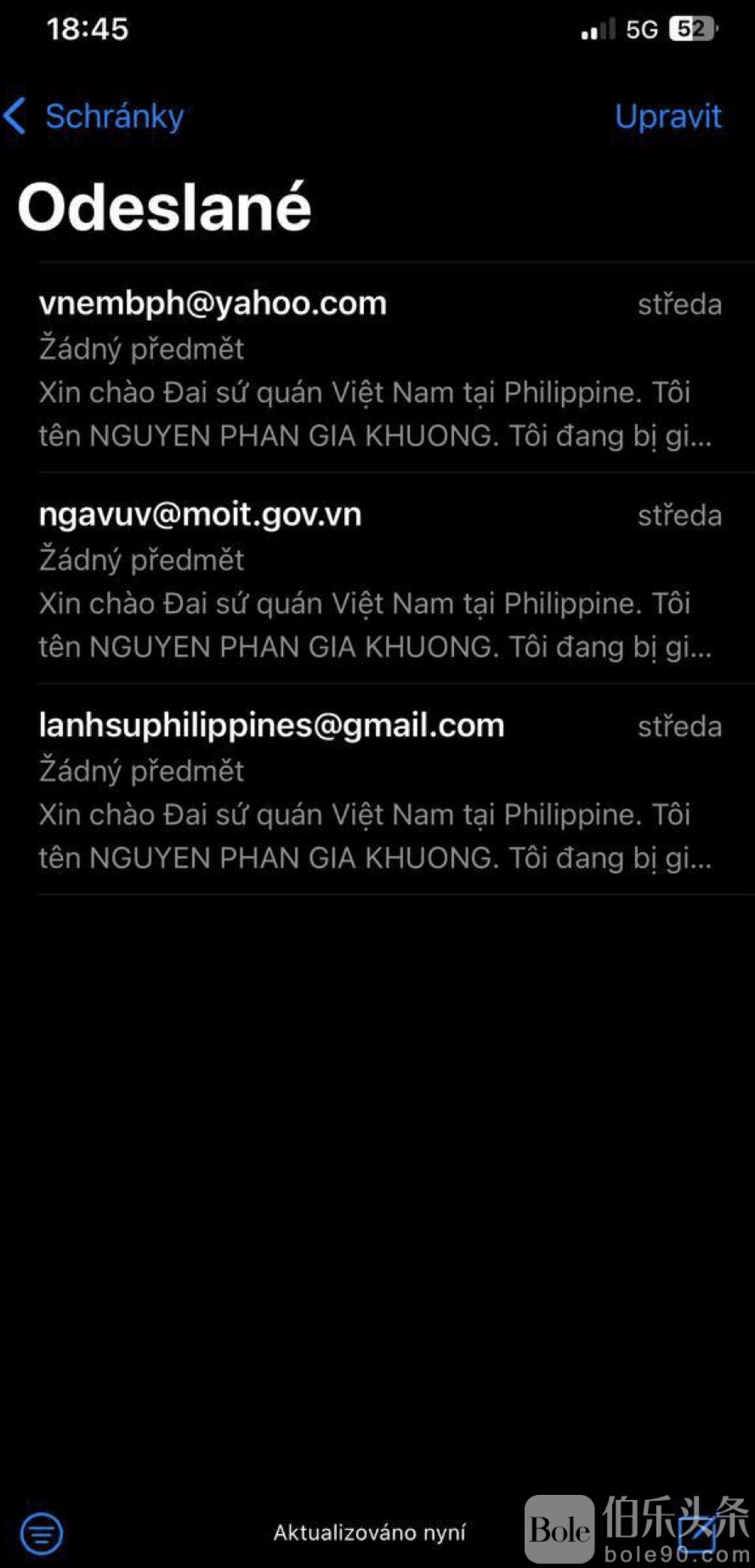Open the message filter icon
Viewport: 755px width, 1568px height.
click(41, 1533)
